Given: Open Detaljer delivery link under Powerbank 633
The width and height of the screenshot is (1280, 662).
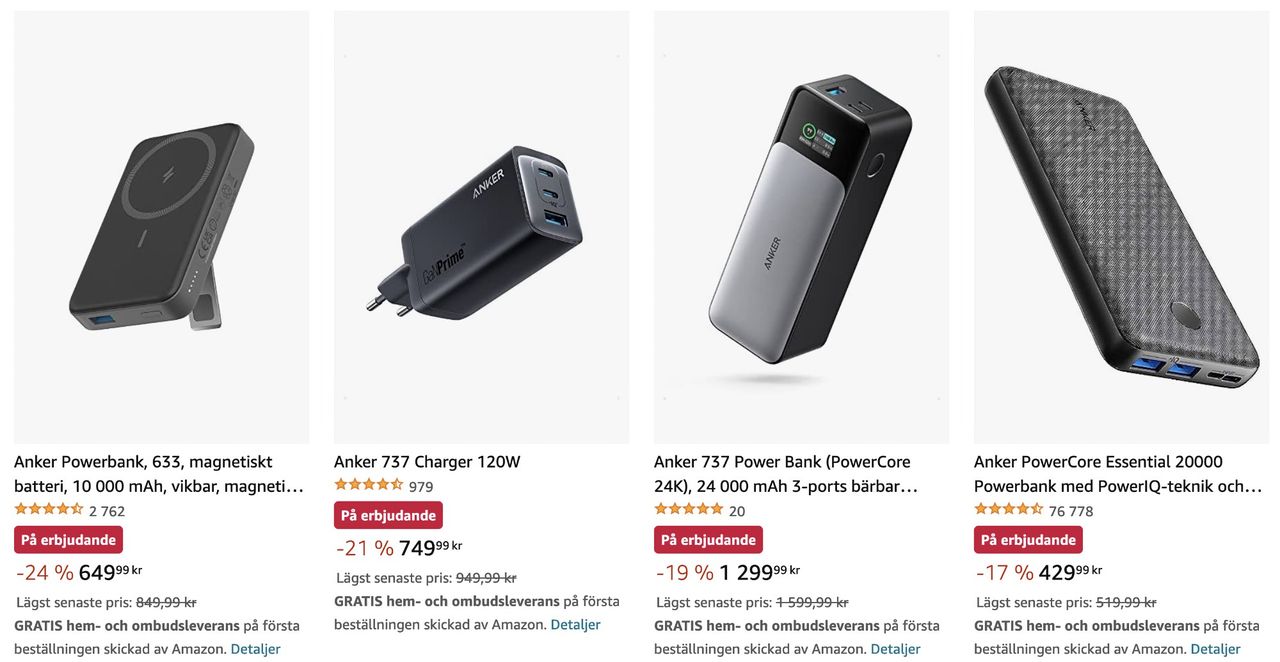Looking at the screenshot, I should click(255, 649).
